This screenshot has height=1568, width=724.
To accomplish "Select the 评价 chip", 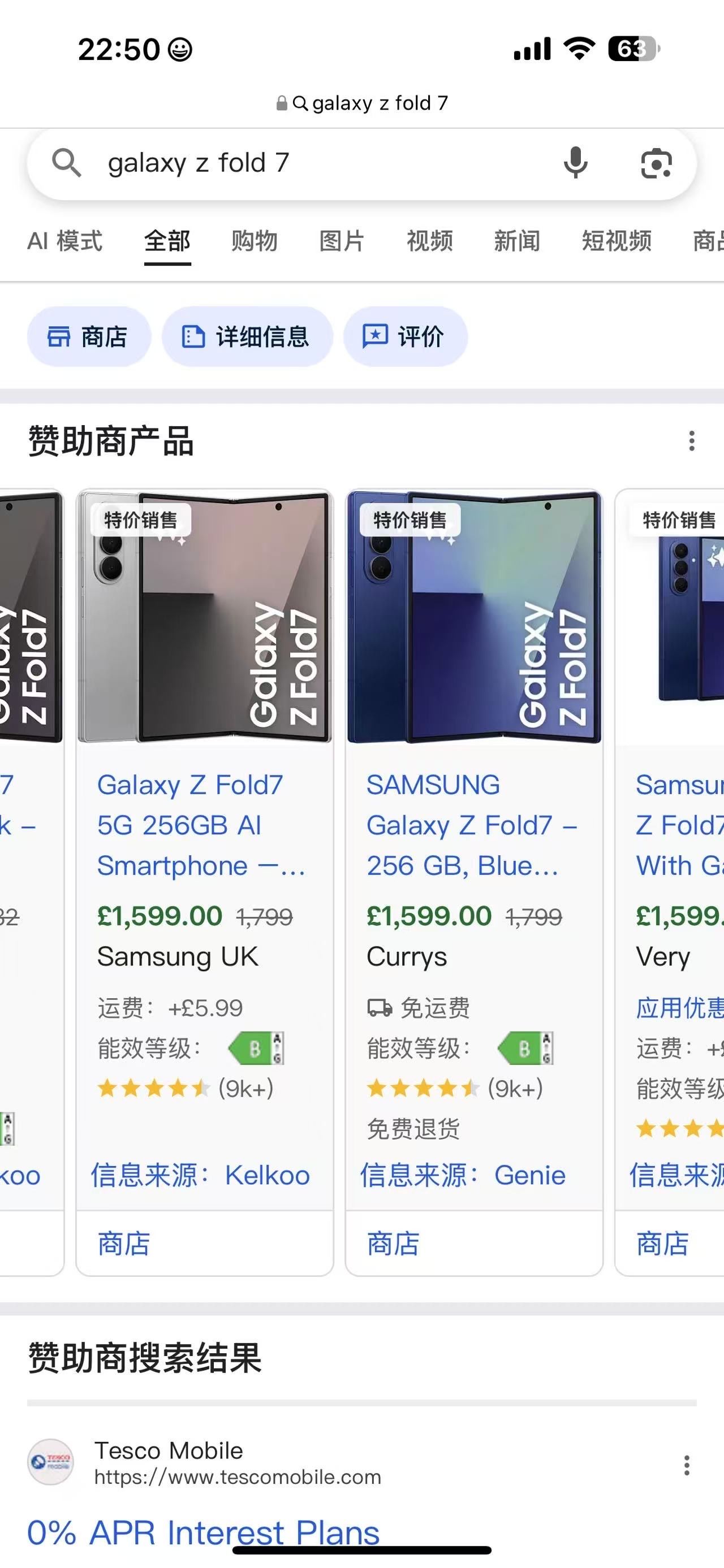I will pyautogui.click(x=406, y=337).
